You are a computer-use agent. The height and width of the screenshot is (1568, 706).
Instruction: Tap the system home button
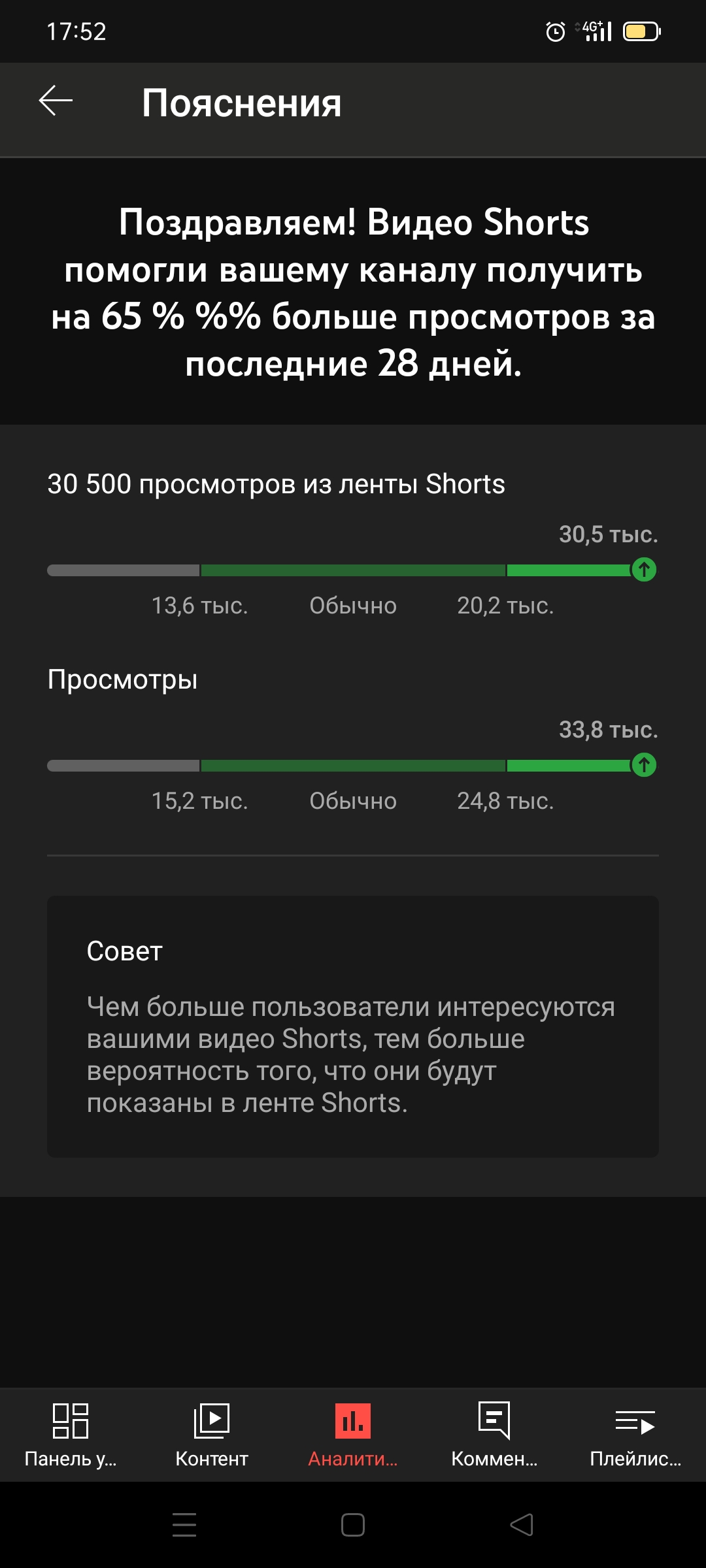353,1525
